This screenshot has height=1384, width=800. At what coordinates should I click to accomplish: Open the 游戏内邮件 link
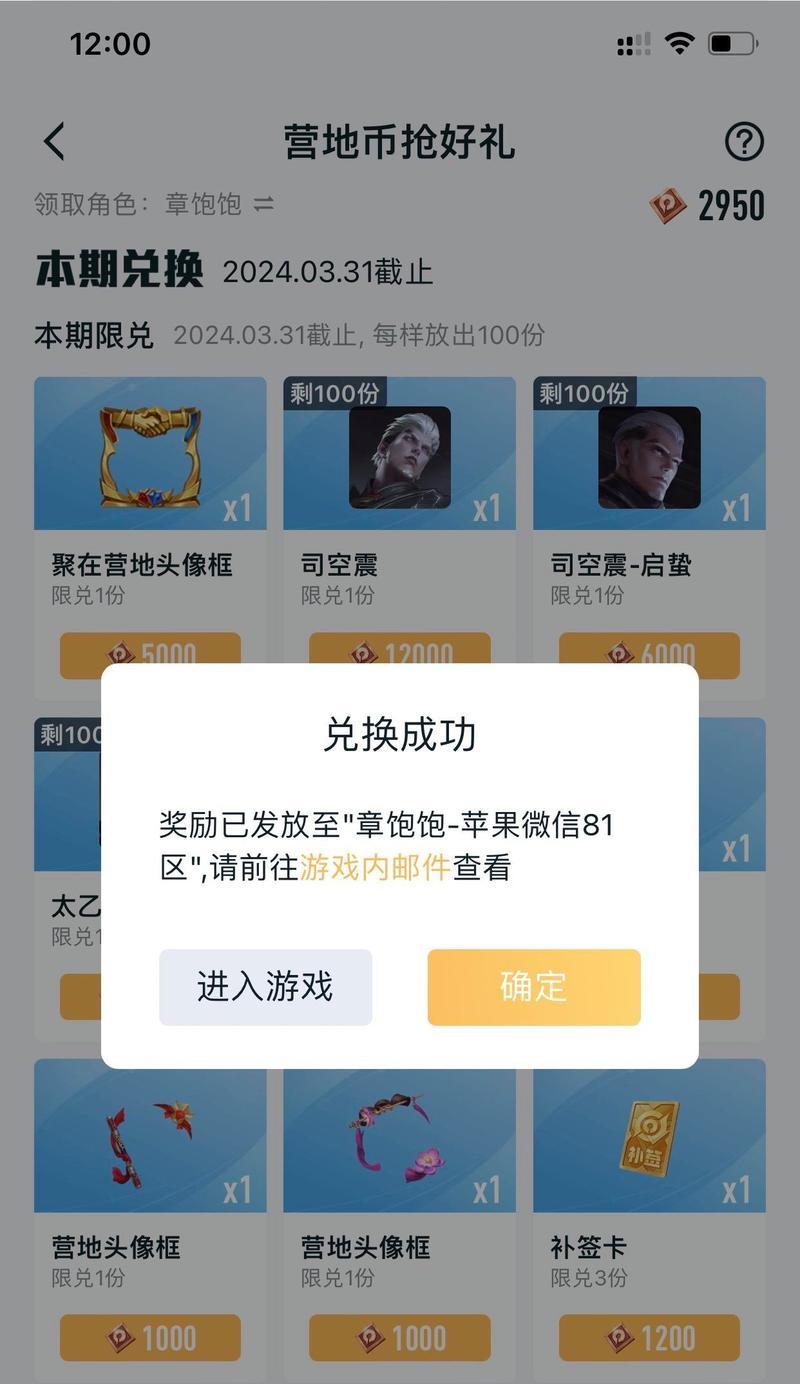click(375, 867)
